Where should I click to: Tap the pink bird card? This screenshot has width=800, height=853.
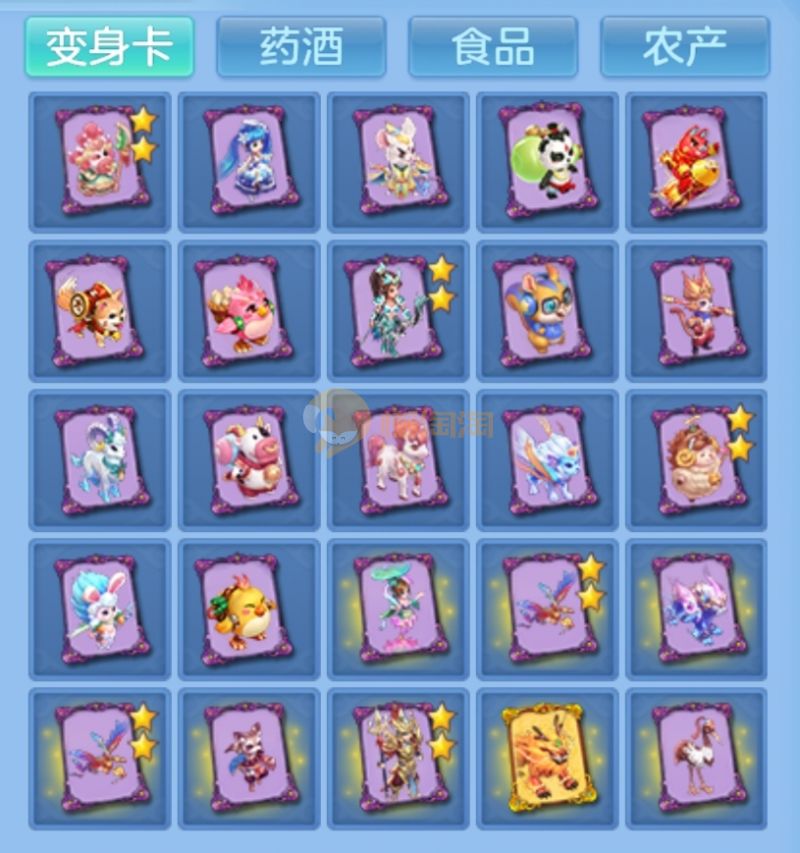tap(248, 310)
